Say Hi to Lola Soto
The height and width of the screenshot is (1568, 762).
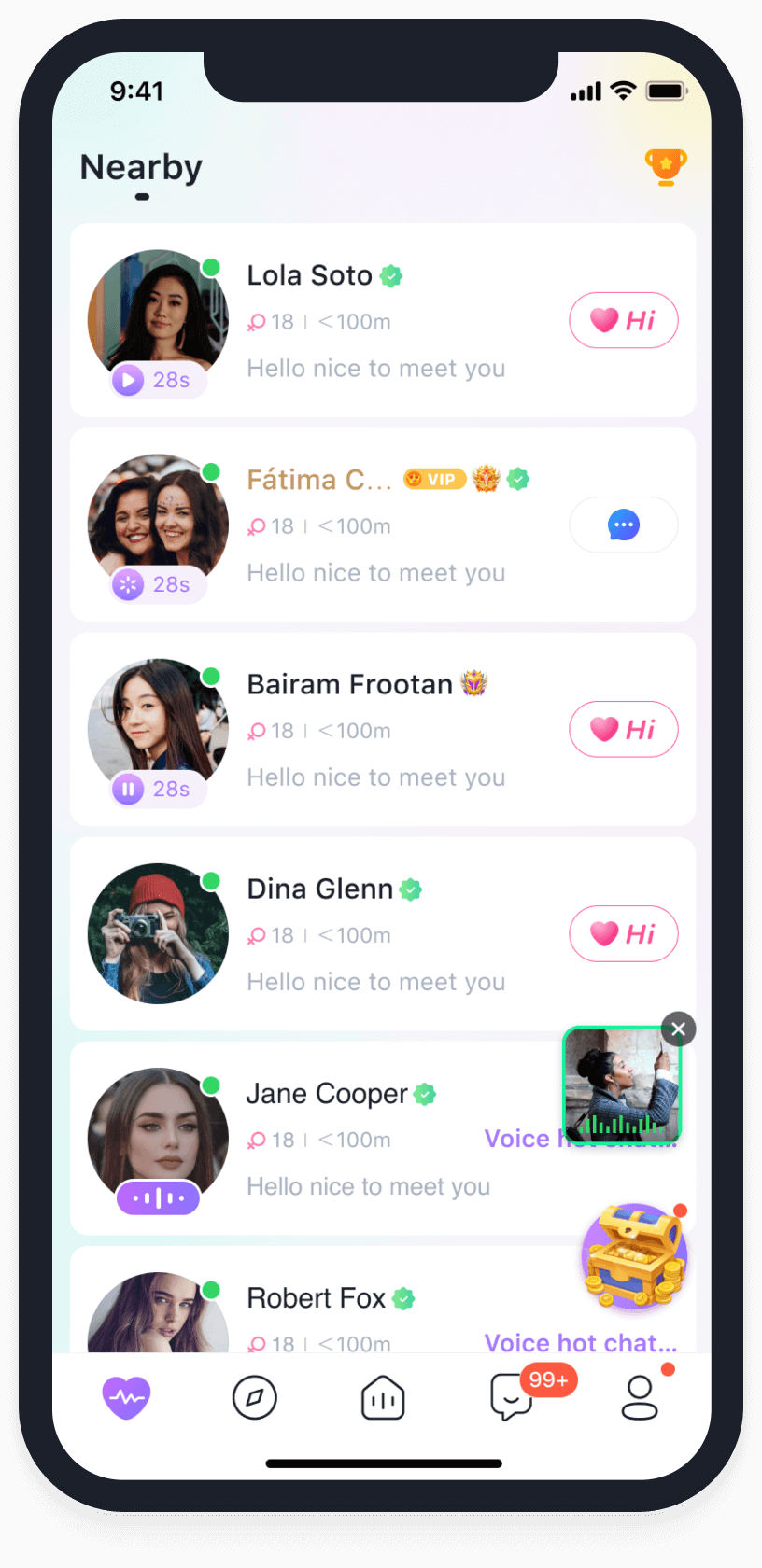pyautogui.click(x=623, y=320)
